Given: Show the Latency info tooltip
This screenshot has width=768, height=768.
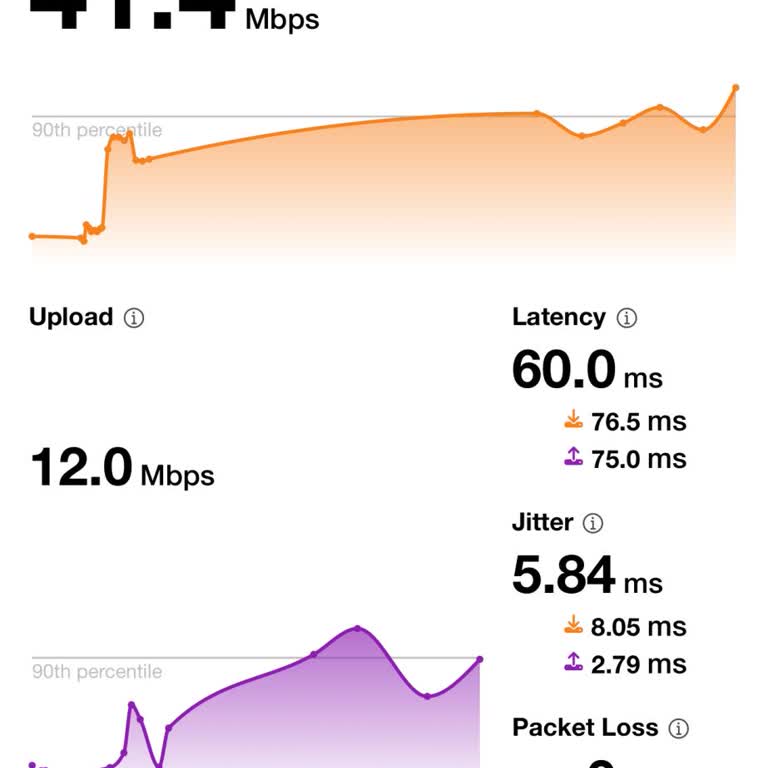Looking at the screenshot, I should point(627,318).
